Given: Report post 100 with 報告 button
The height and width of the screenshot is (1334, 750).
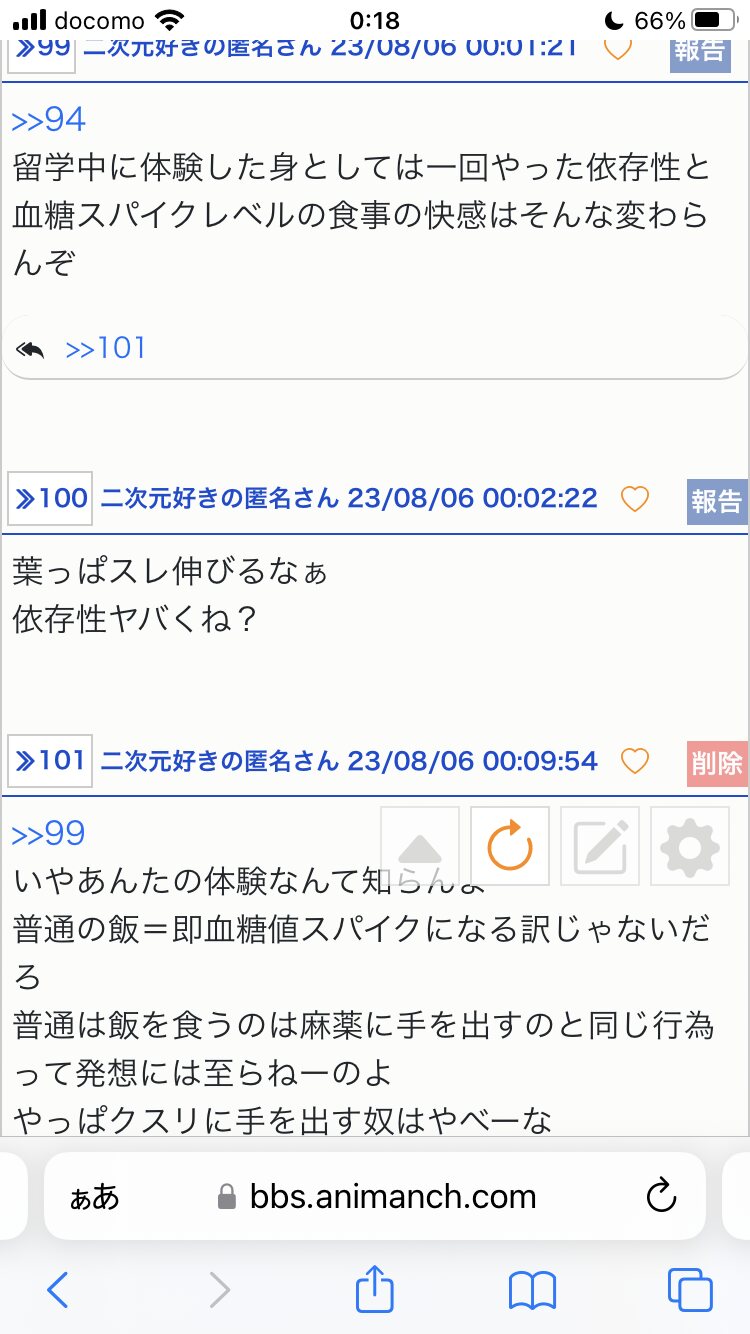Looking at the screenshot, I should [x=717, y=501].
